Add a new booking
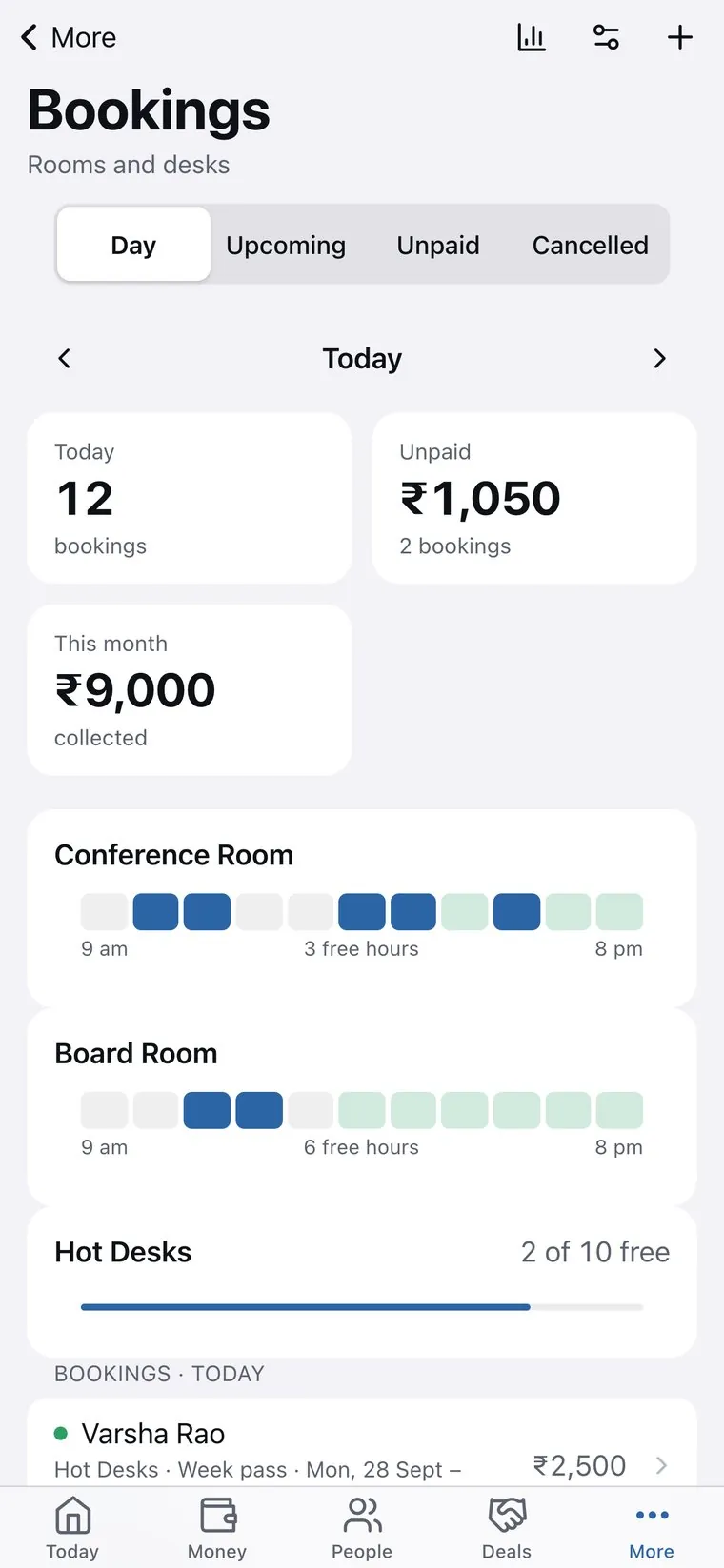The height and width of the screenshot is (1568, 724). click(x=680, y=37)
